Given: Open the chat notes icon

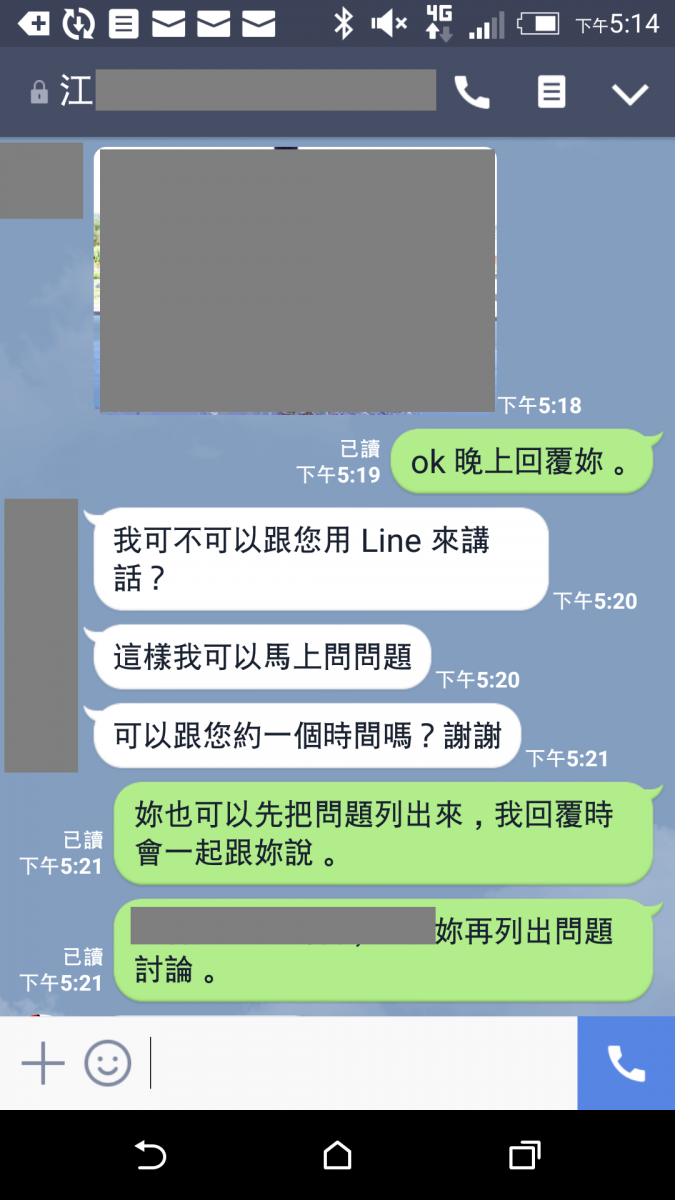Looking at the screenshot, I should tap(551, 93).
